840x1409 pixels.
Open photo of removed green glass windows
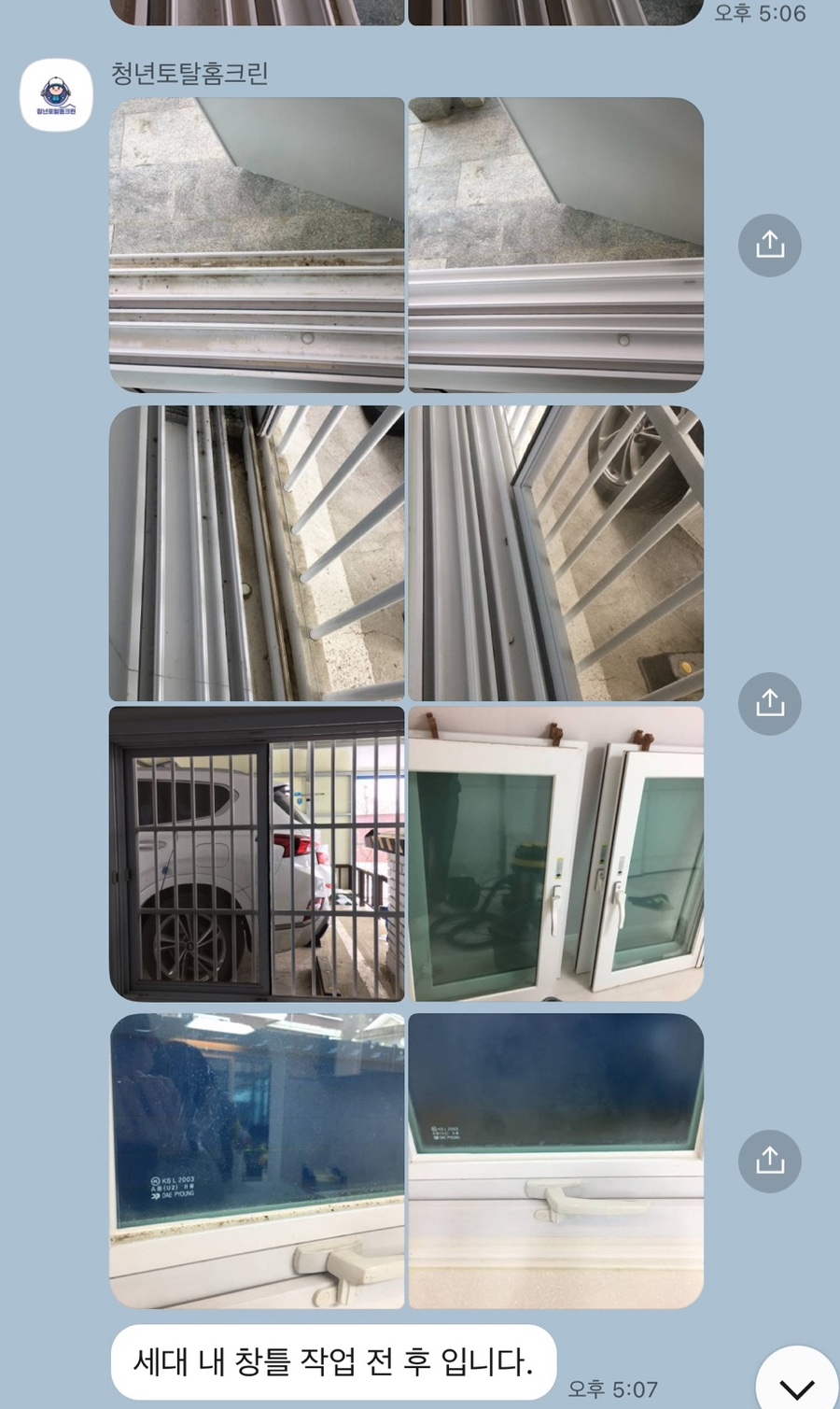(555, 853)
